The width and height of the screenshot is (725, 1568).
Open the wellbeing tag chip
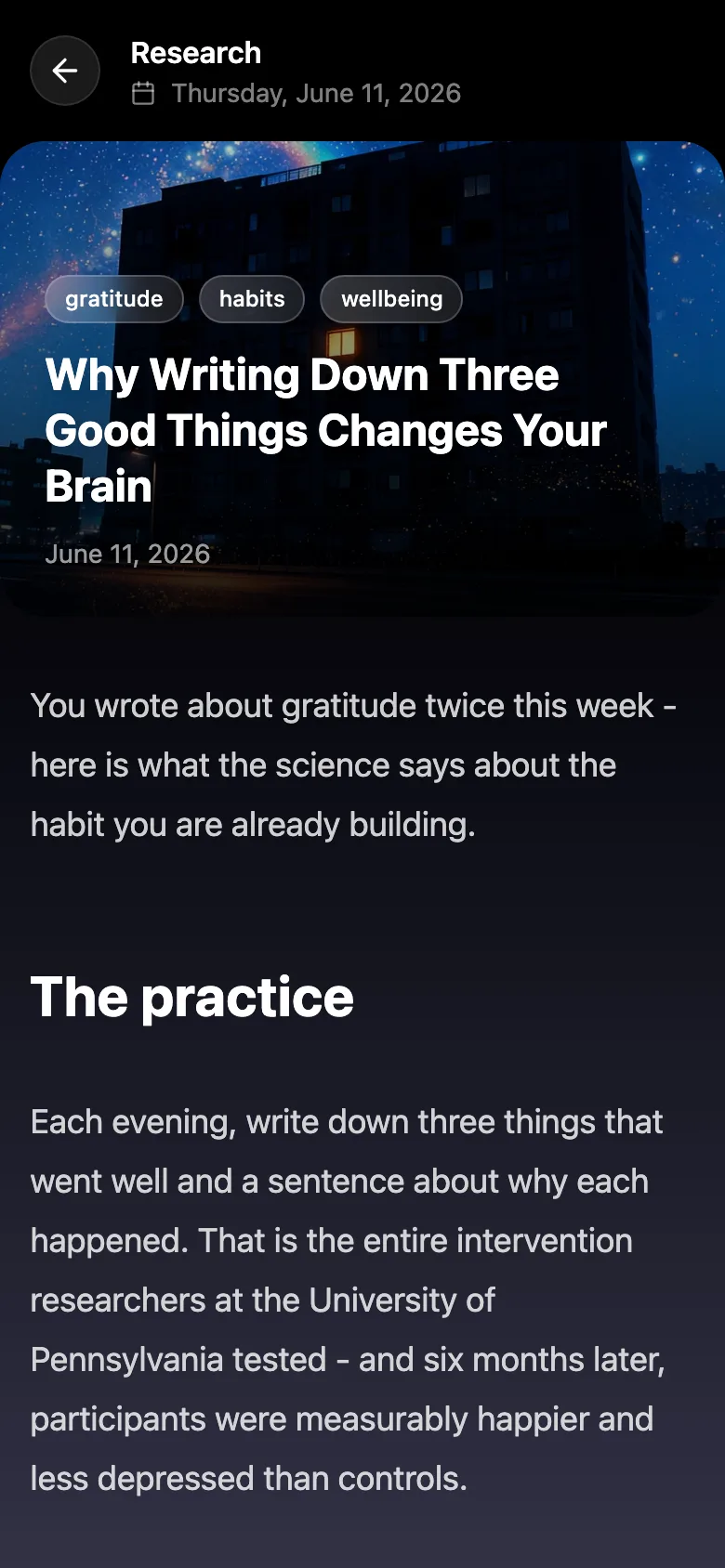click(x=391, y=299)
